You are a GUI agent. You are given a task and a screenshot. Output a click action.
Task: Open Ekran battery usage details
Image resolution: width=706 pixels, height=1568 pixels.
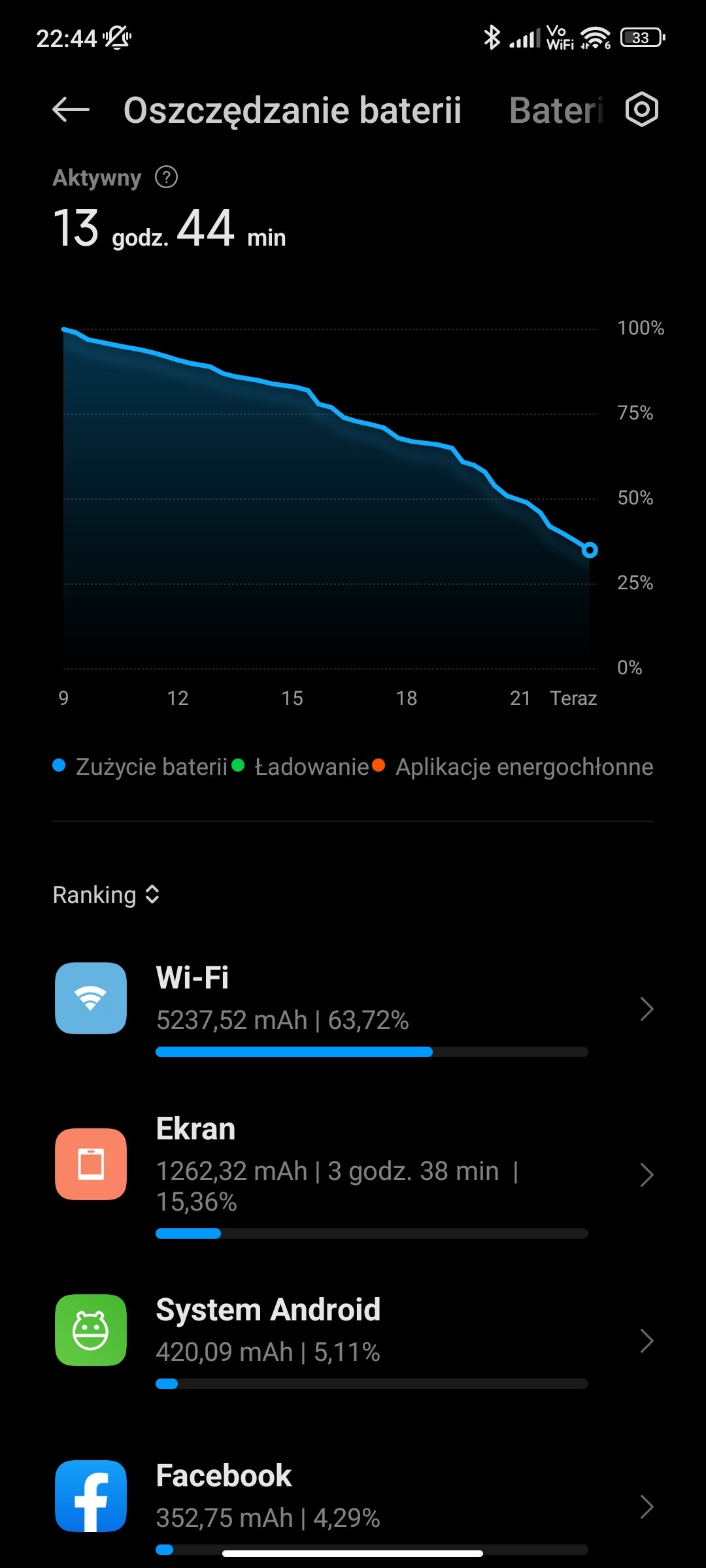[353, 1175]
